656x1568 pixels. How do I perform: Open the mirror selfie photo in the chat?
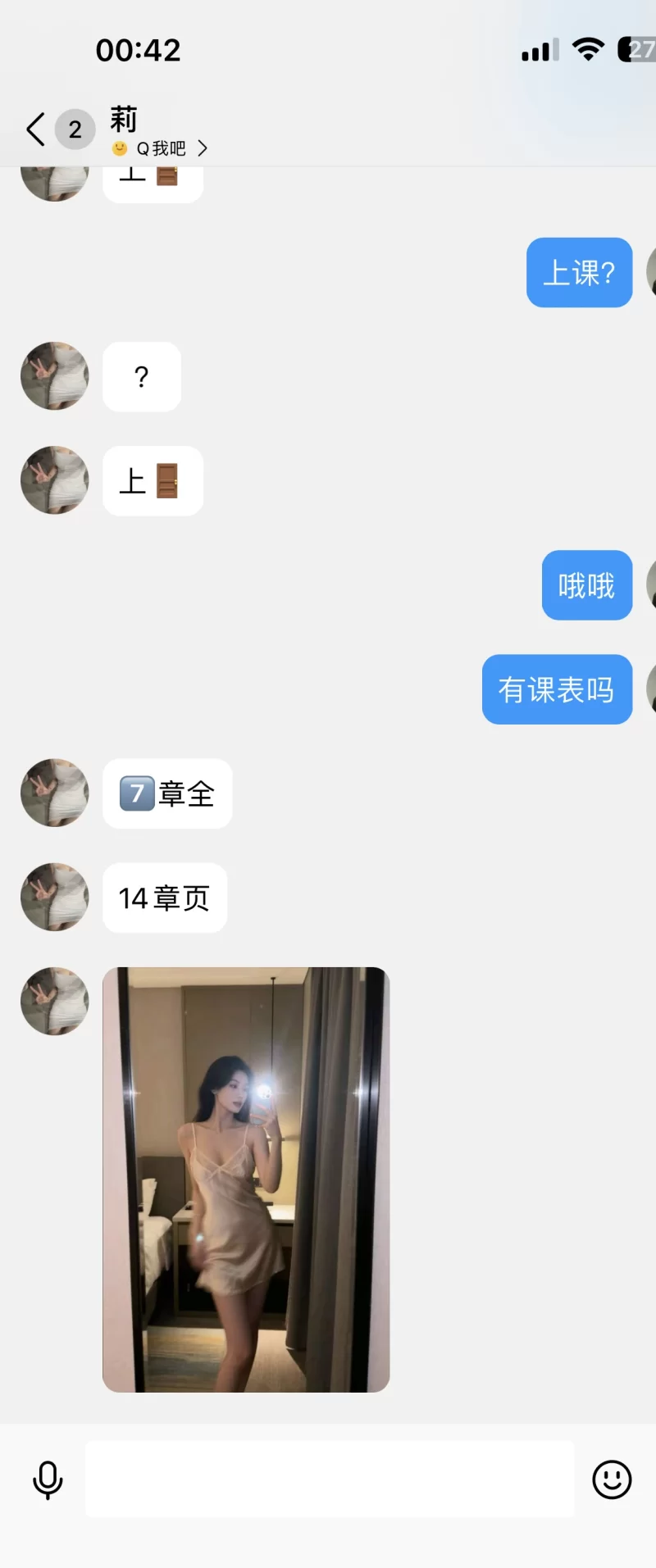pos(246,1180)
